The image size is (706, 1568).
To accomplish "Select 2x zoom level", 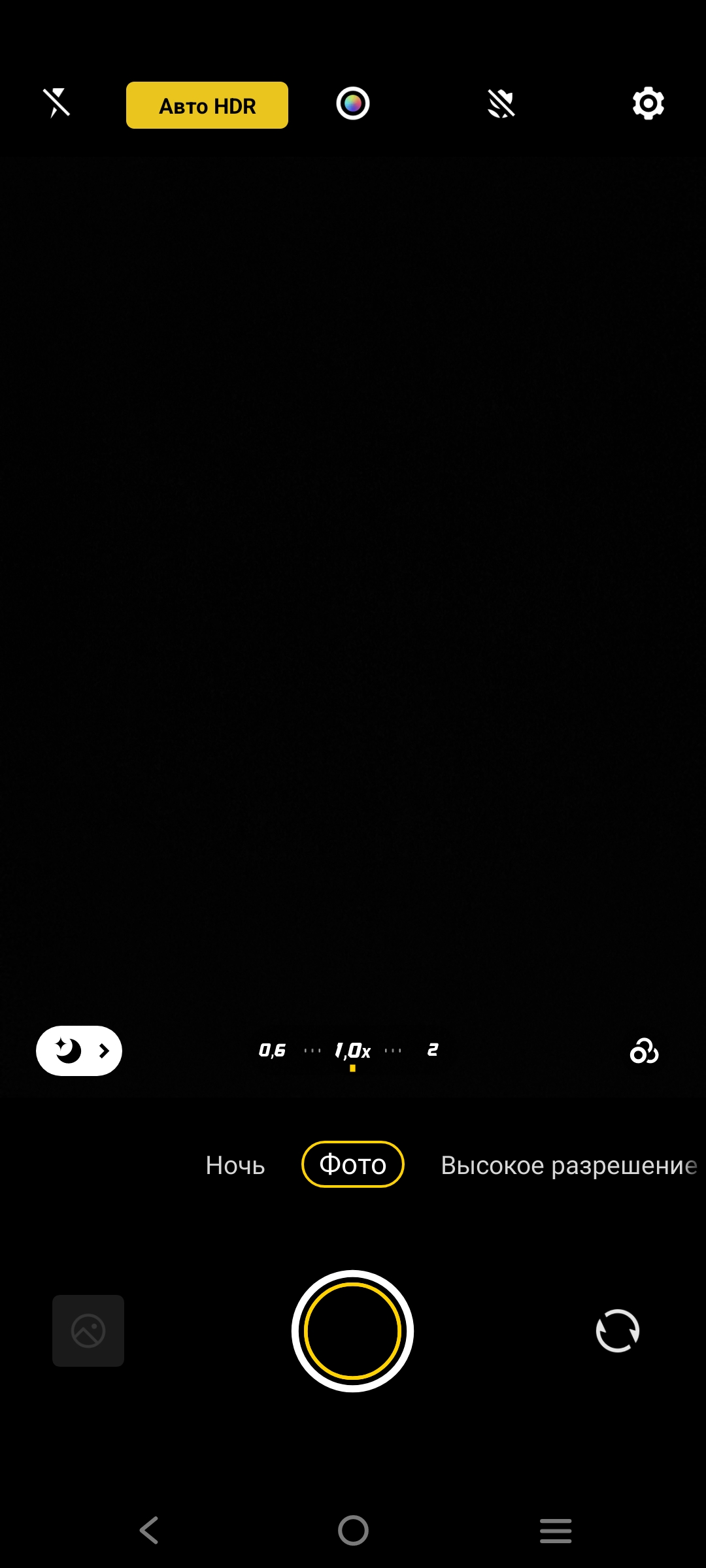I will (433, 1050).
